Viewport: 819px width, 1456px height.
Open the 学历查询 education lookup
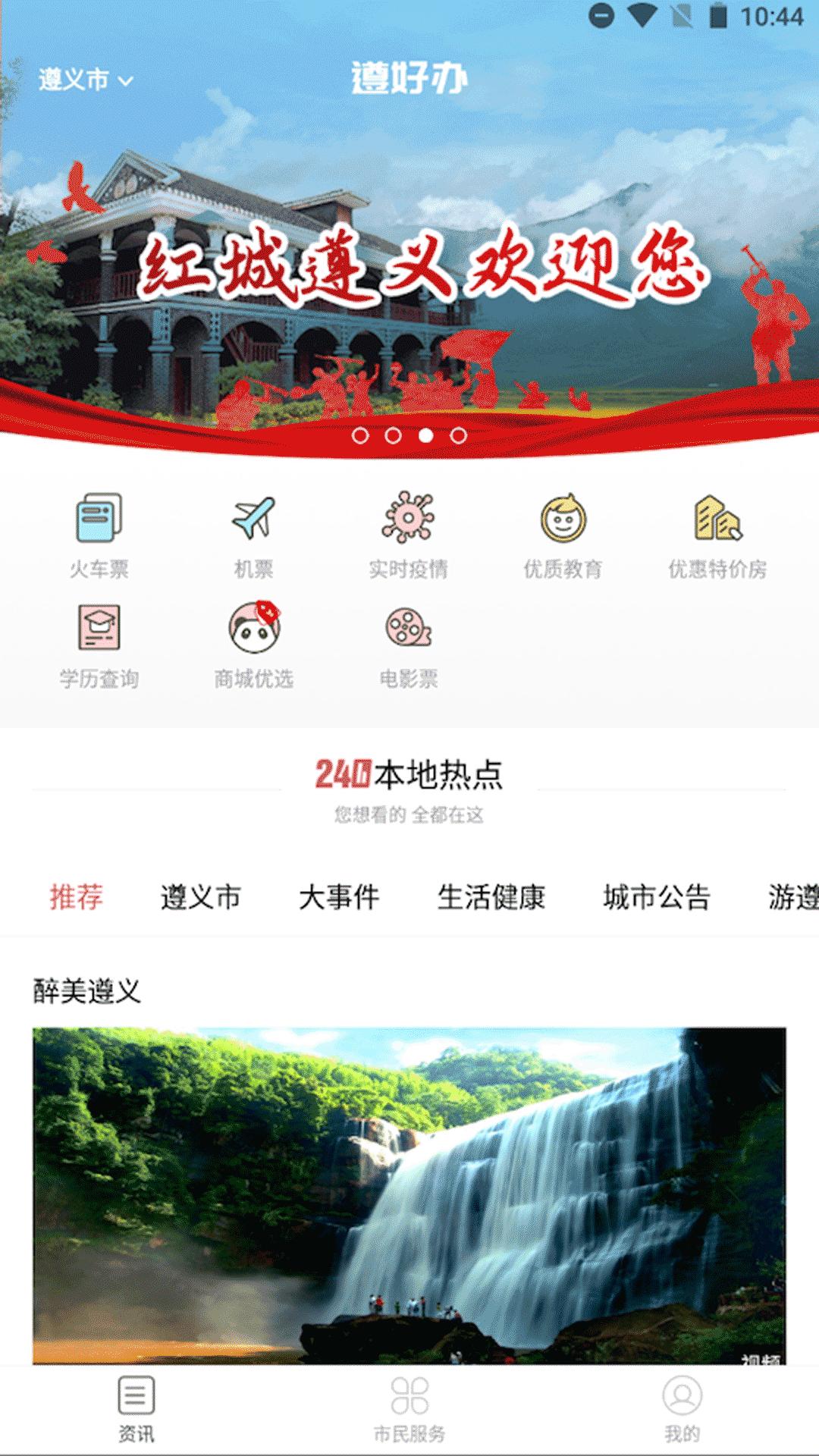tap(99, 646)
